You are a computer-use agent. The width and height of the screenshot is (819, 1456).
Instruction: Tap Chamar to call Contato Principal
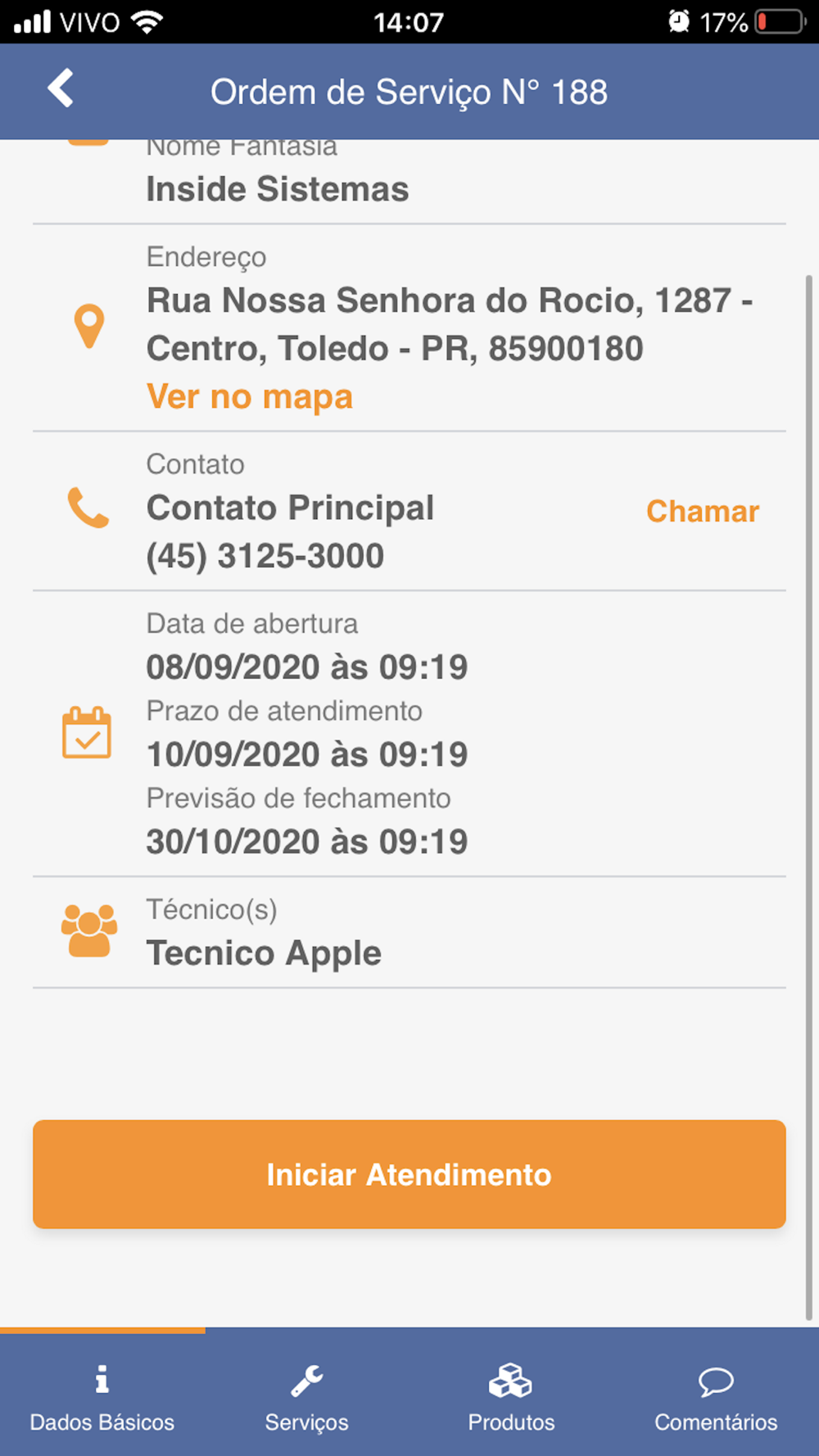click(703, 511)
